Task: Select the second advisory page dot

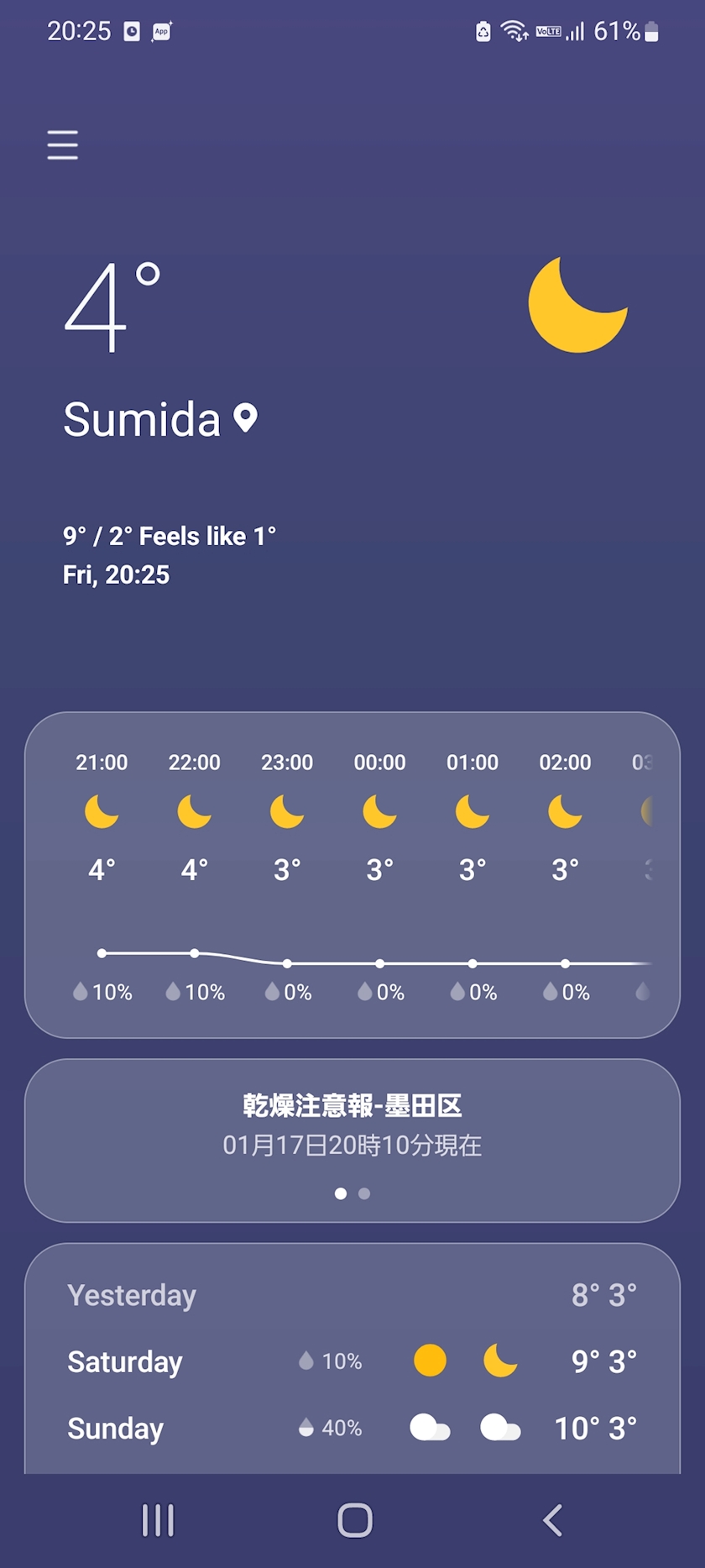Action: click(x=364, y=1193)
